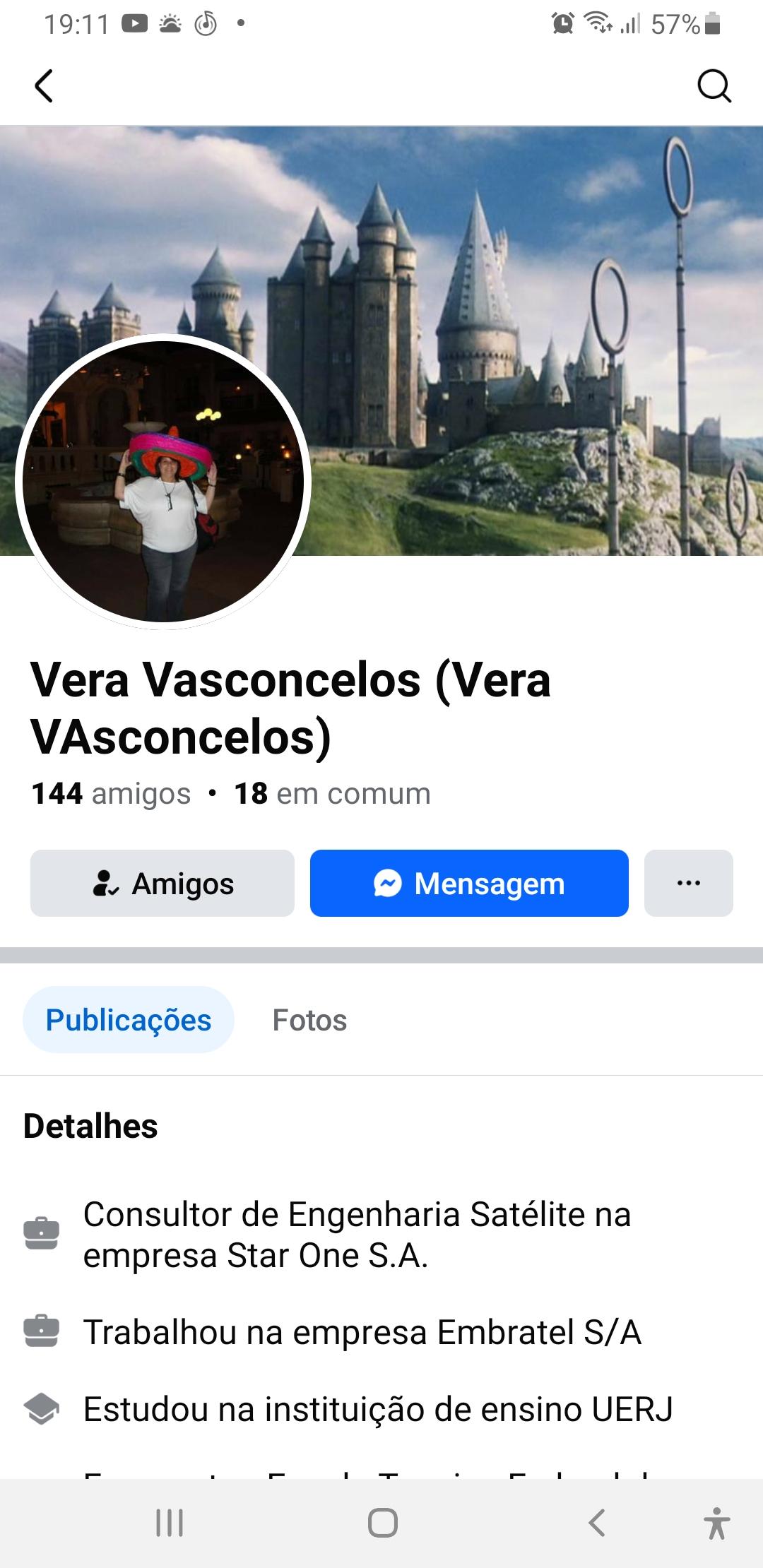The height and width of the screenshot is (1568, 763).
Task: Open recent apps from navigation bar
Action: pos(170,1523)
